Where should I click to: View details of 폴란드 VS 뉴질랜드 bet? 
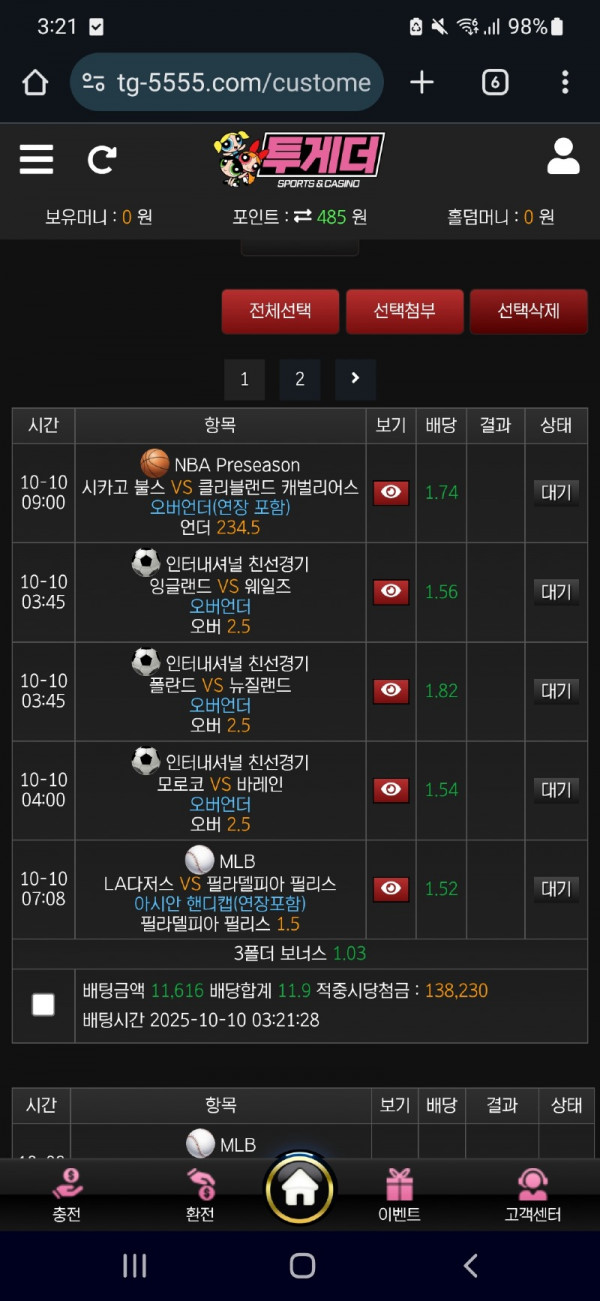391,690
